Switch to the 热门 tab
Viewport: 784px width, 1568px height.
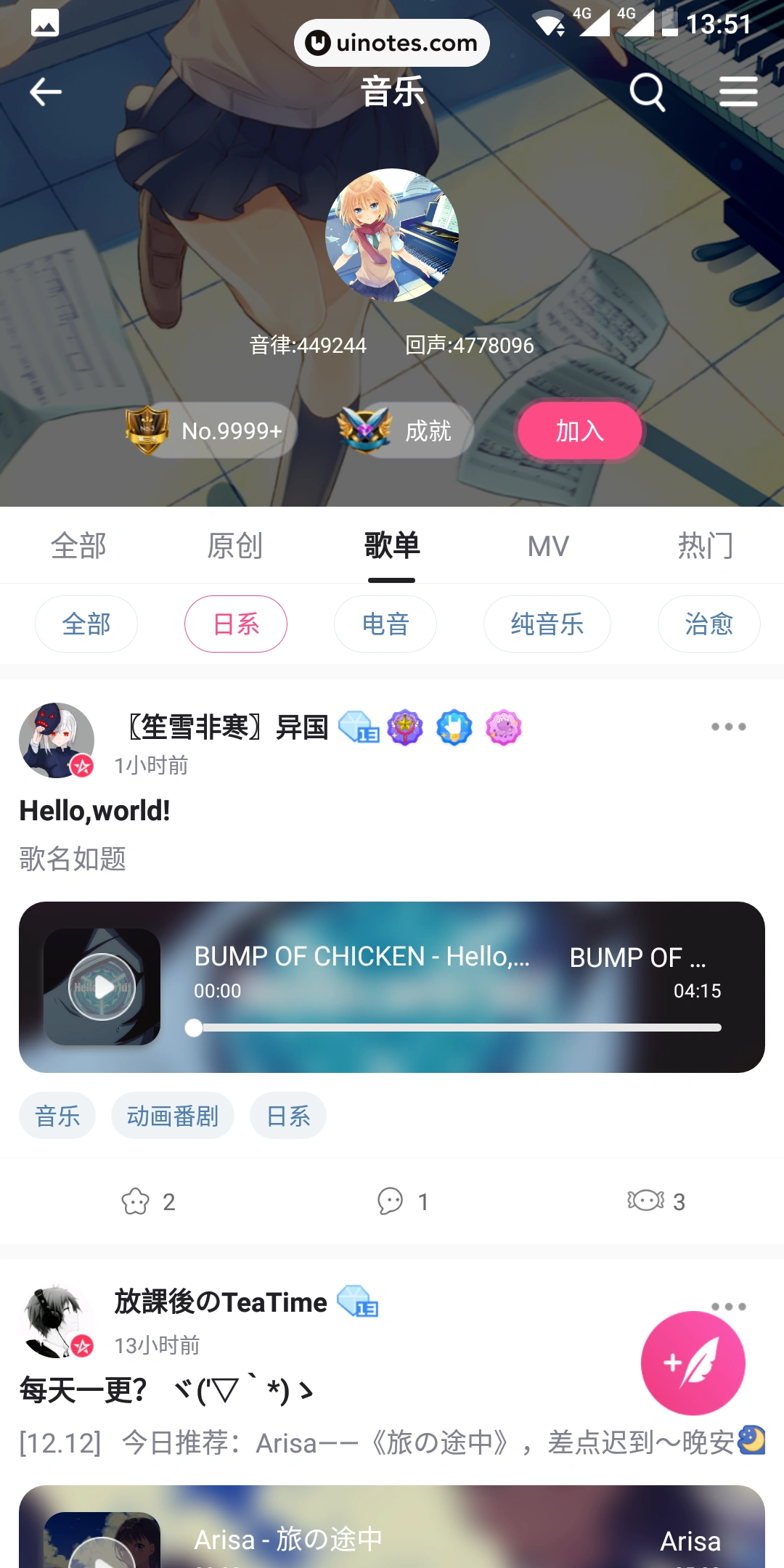(x=705, y=546)
